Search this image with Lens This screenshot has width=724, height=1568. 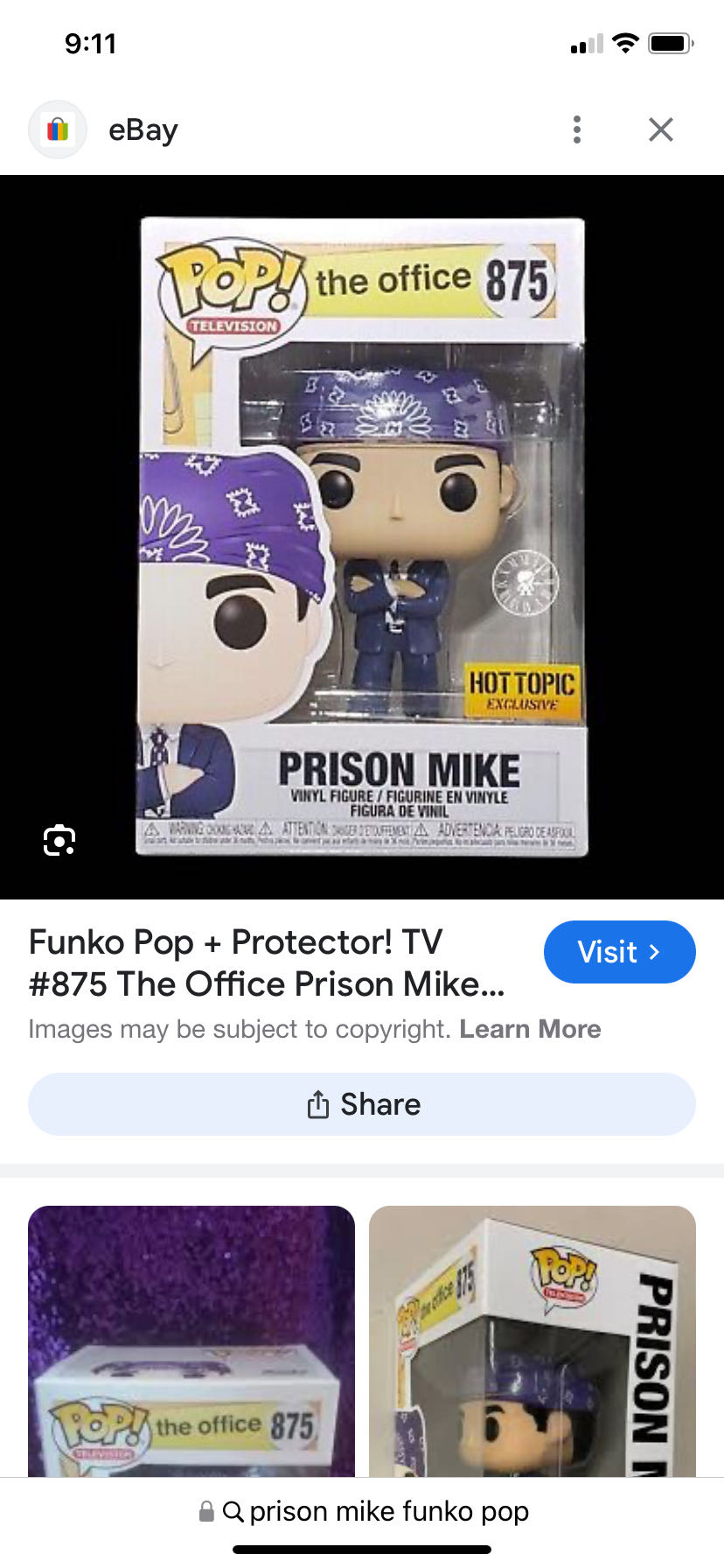tap(59, 840)
